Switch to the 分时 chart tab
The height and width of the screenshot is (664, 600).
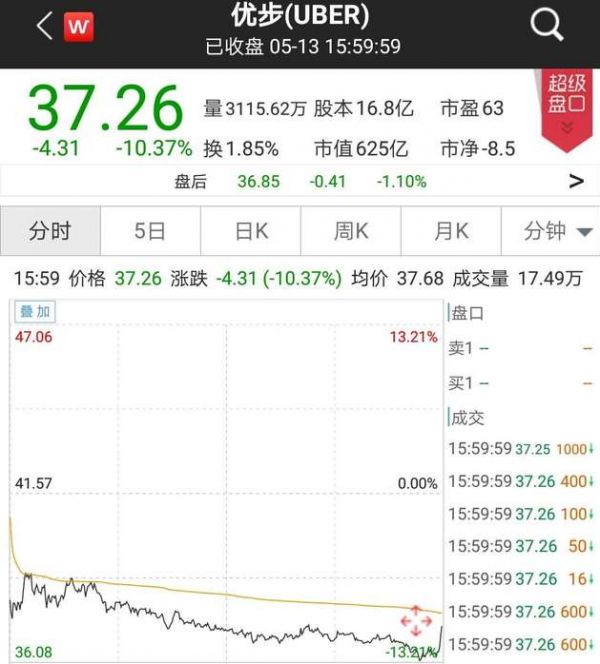[50, 232]
